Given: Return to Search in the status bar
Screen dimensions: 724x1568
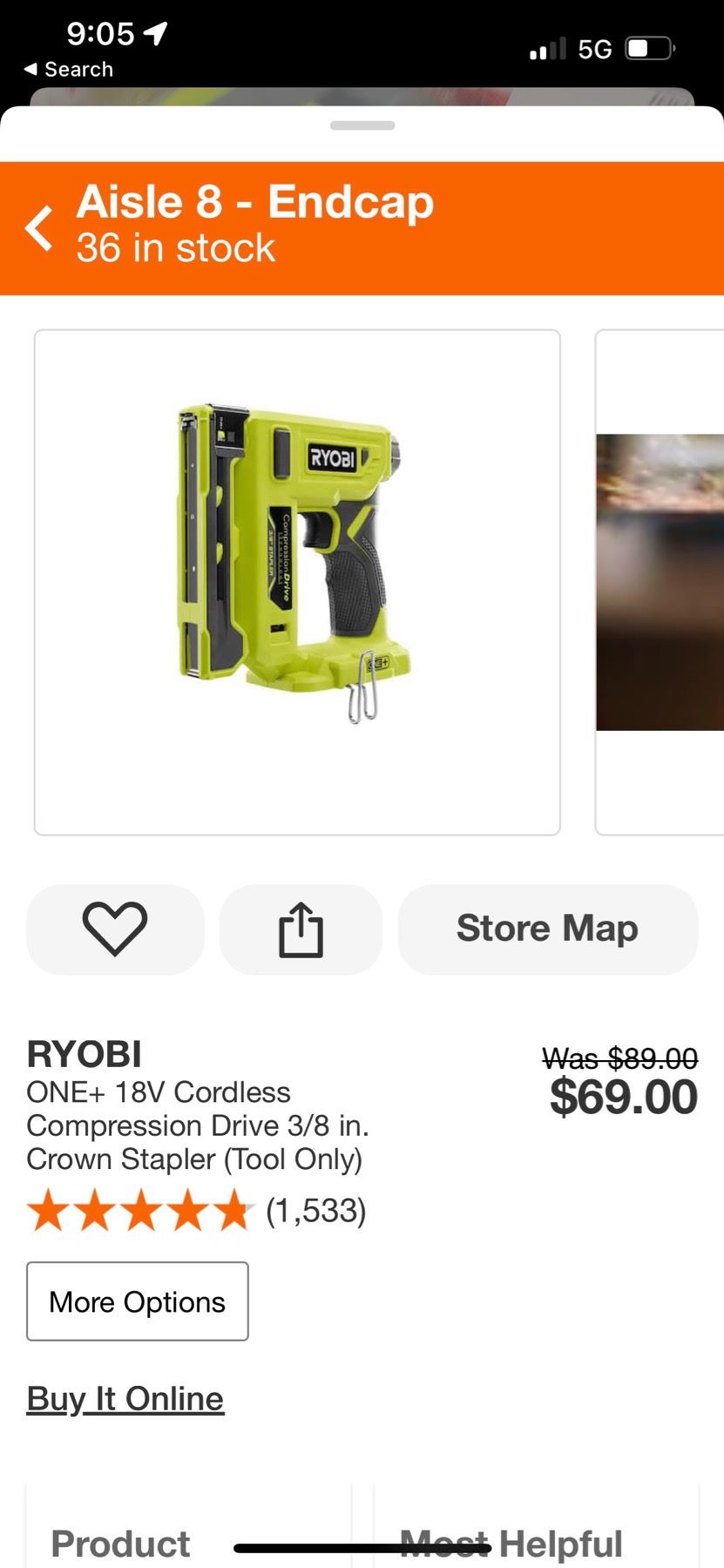Looking at the screenshot, I should coord(68,70).
